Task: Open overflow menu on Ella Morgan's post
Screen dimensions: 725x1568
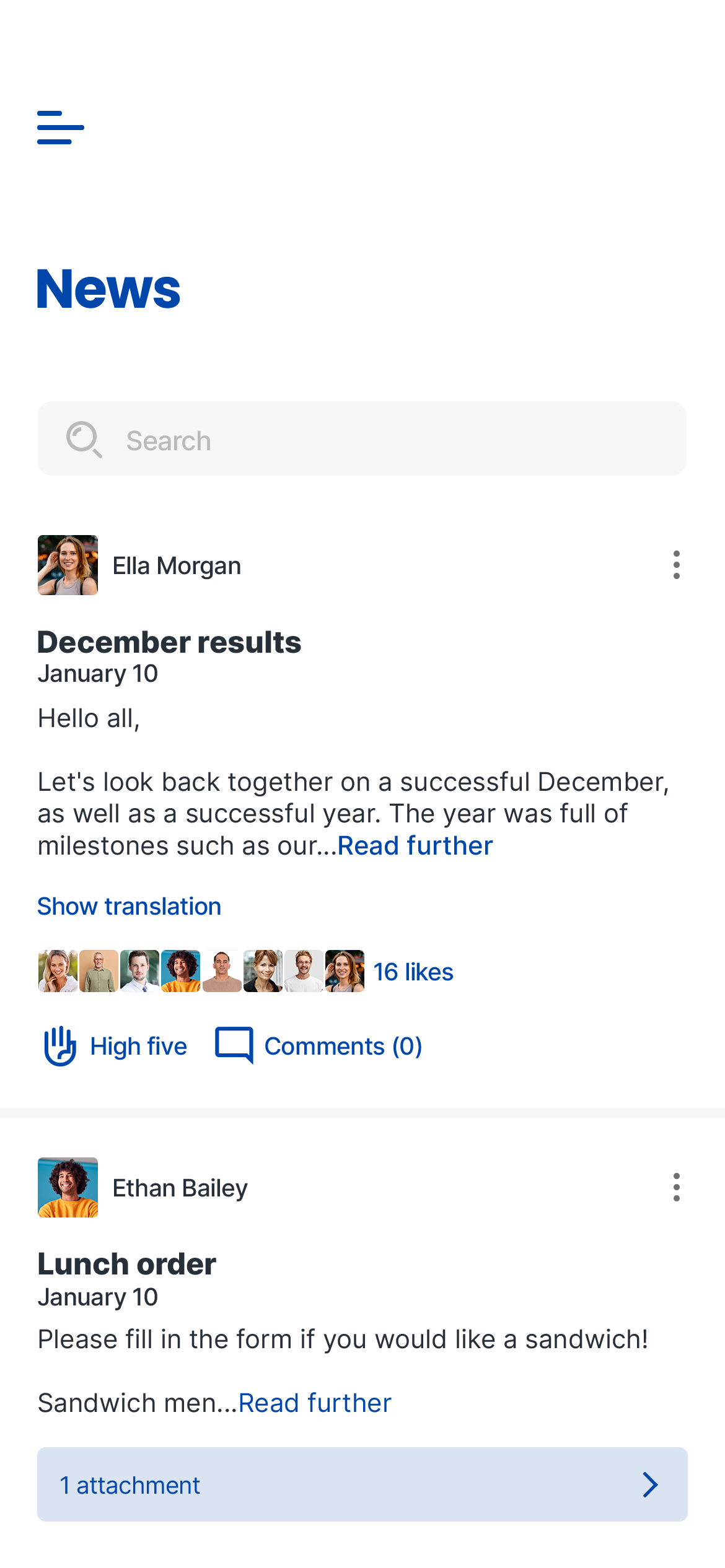Action: (676, 565)
